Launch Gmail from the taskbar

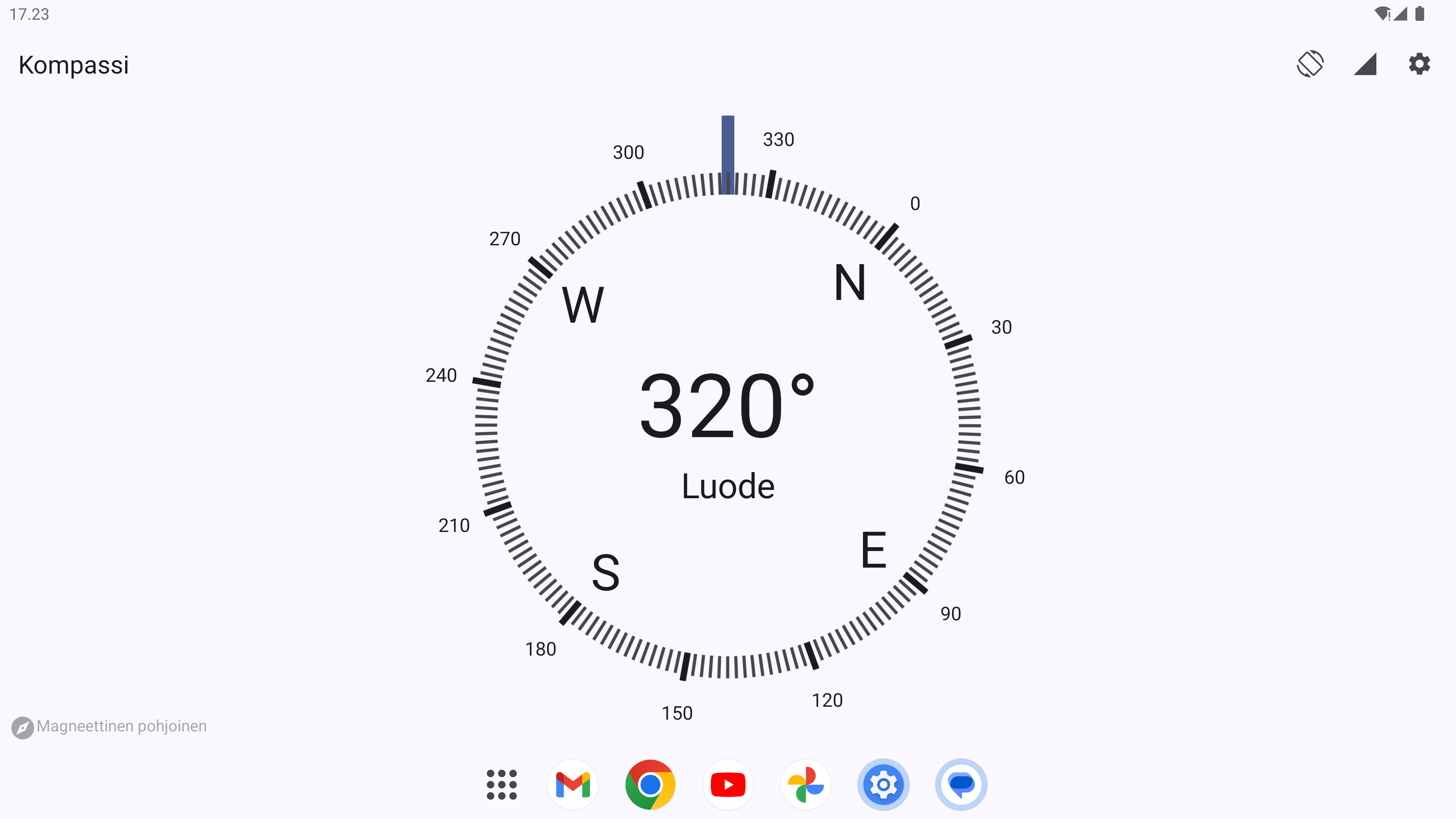click(x=573, y=784)
